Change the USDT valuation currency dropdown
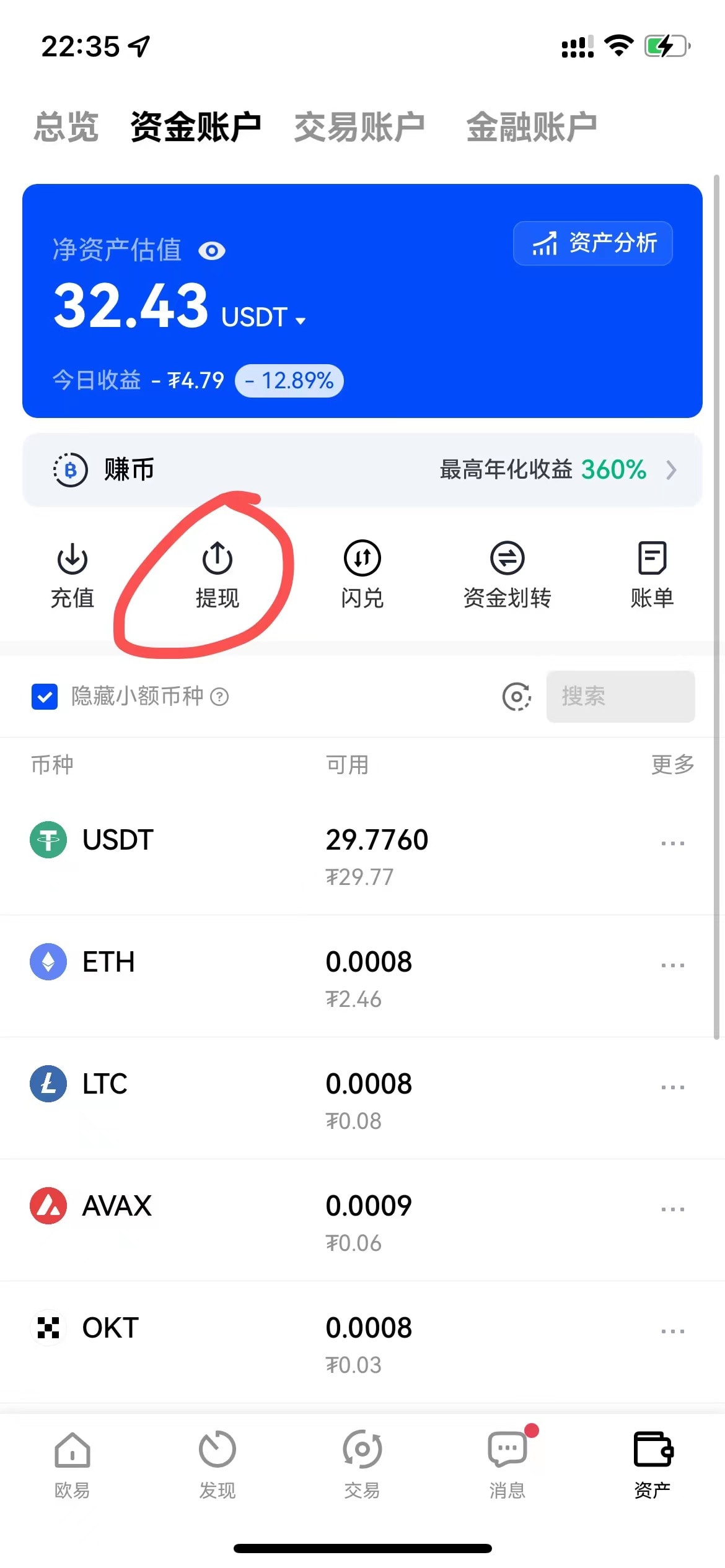The height and width of the screenshot is (1568, 725). 263,318
